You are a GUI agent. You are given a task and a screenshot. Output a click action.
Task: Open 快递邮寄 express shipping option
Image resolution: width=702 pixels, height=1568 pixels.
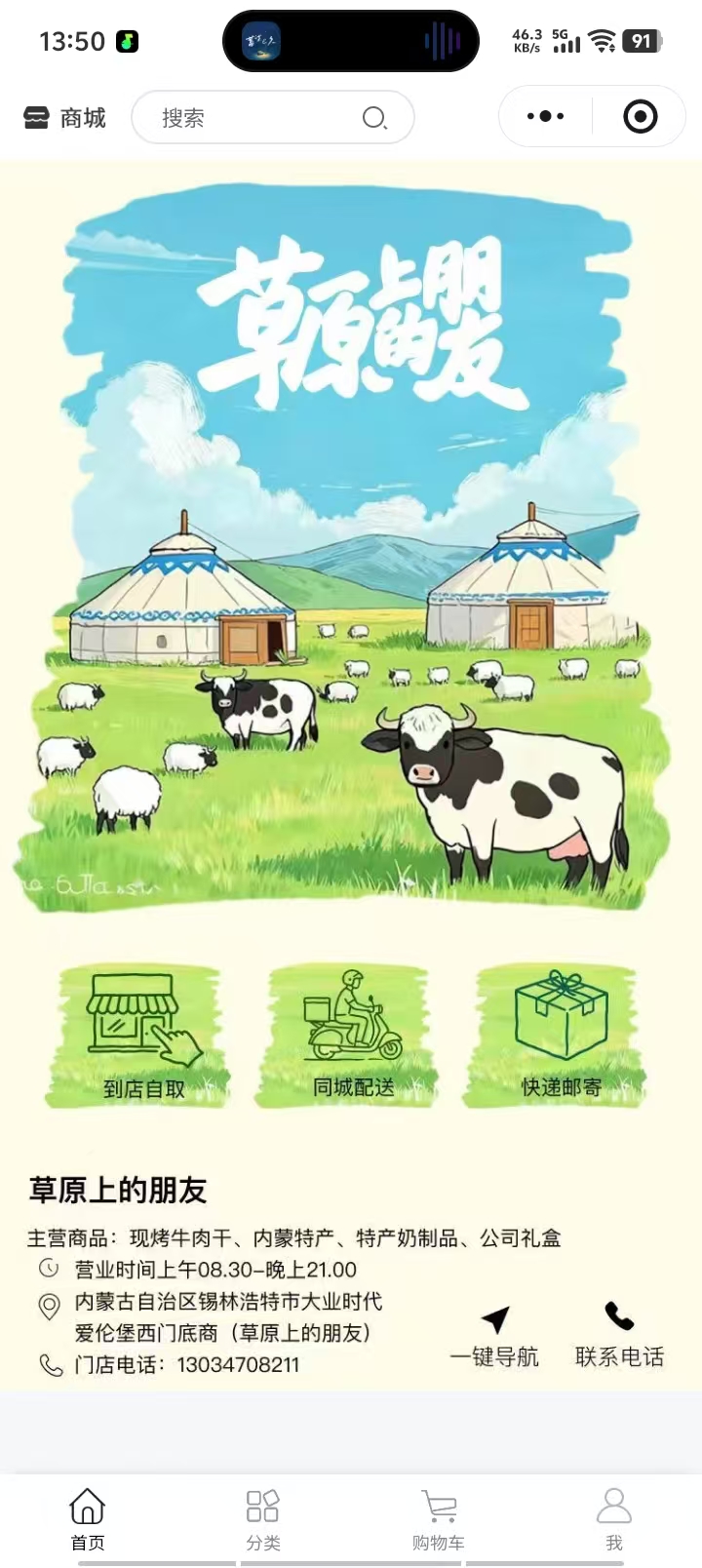[x=561, y=1037]
